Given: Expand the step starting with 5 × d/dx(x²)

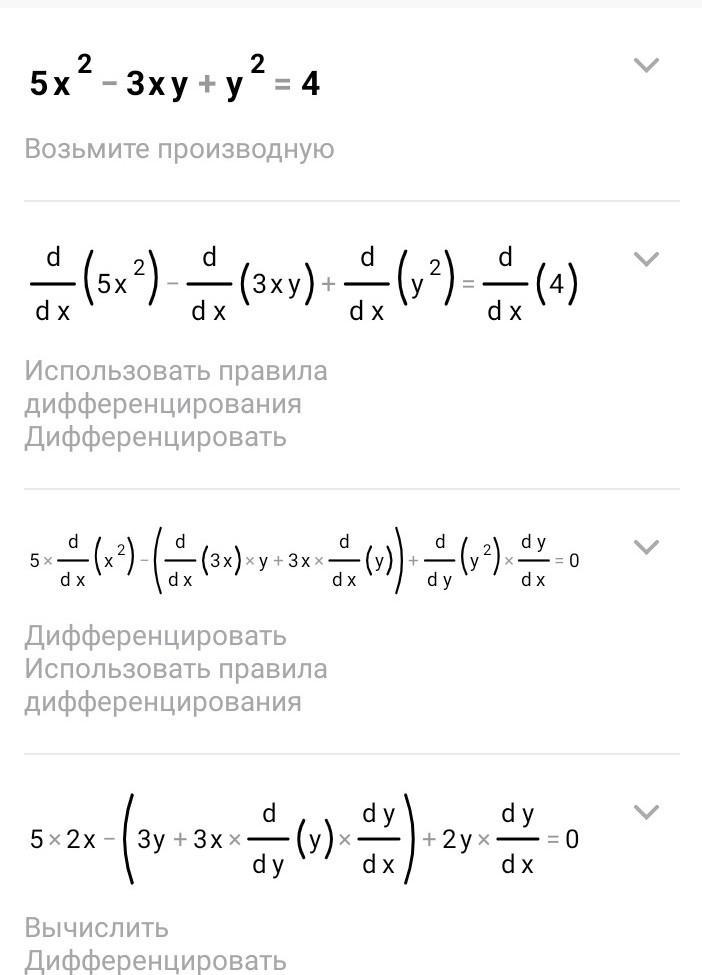Looking at the screenshot, I should click(647, 547).
